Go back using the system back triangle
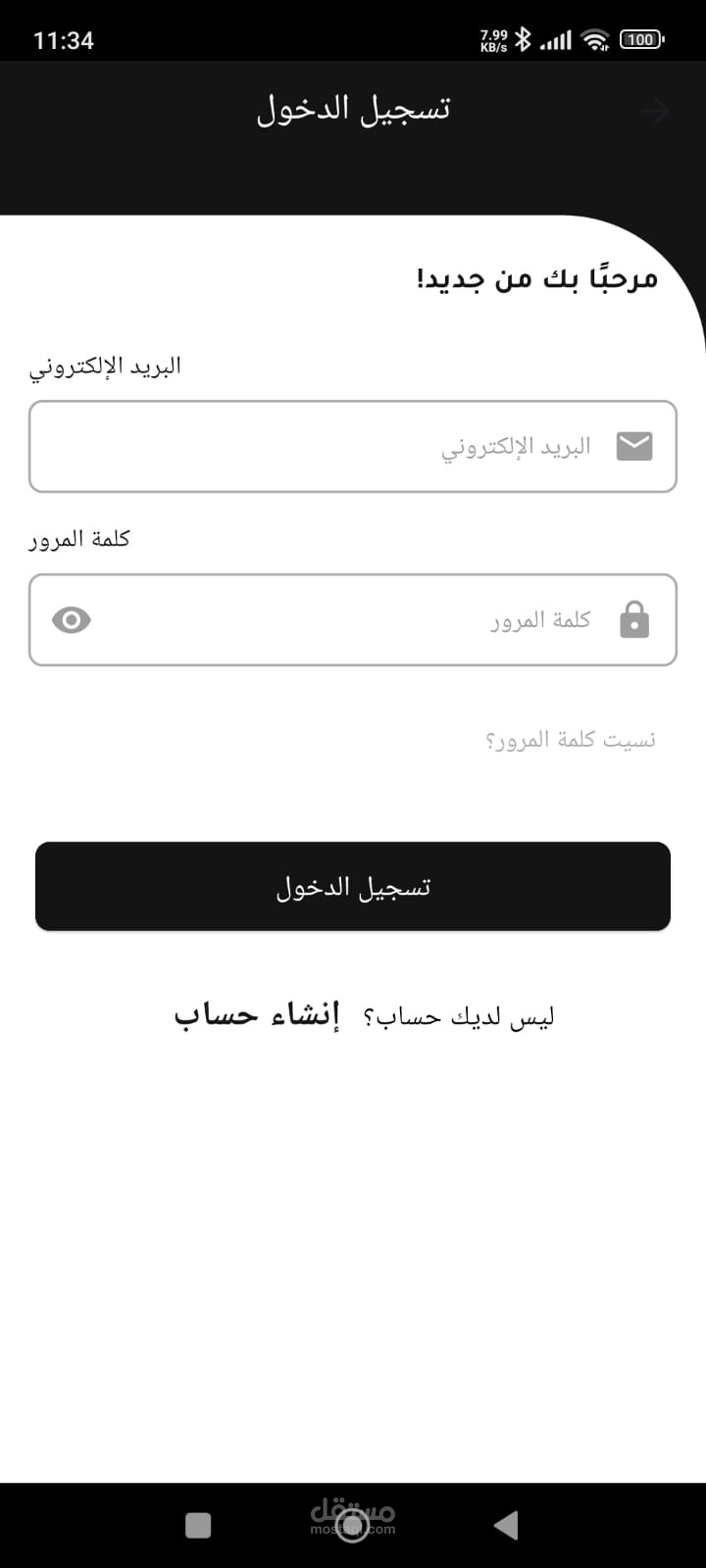The height and width of the screenshot is (1568, 706). click(x=506, y=1525)
